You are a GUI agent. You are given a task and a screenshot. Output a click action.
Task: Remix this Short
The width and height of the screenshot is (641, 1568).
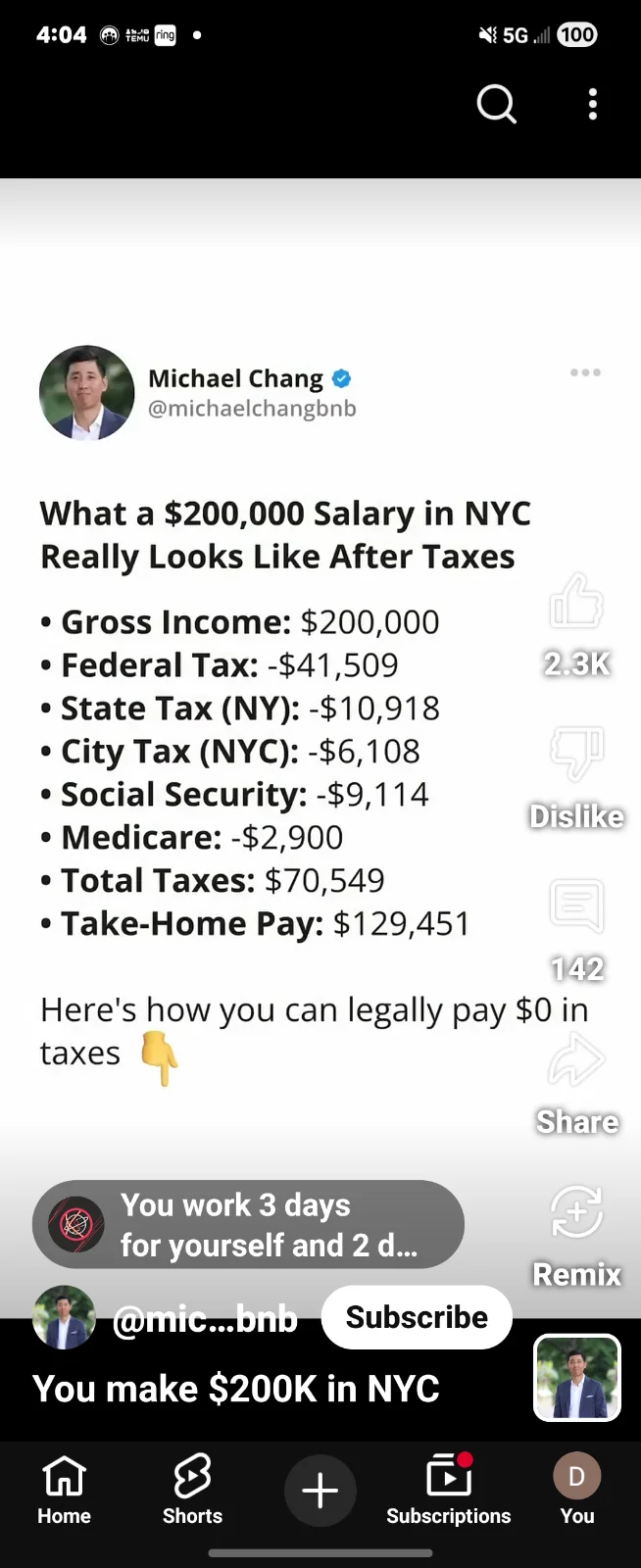point(576,1213)
